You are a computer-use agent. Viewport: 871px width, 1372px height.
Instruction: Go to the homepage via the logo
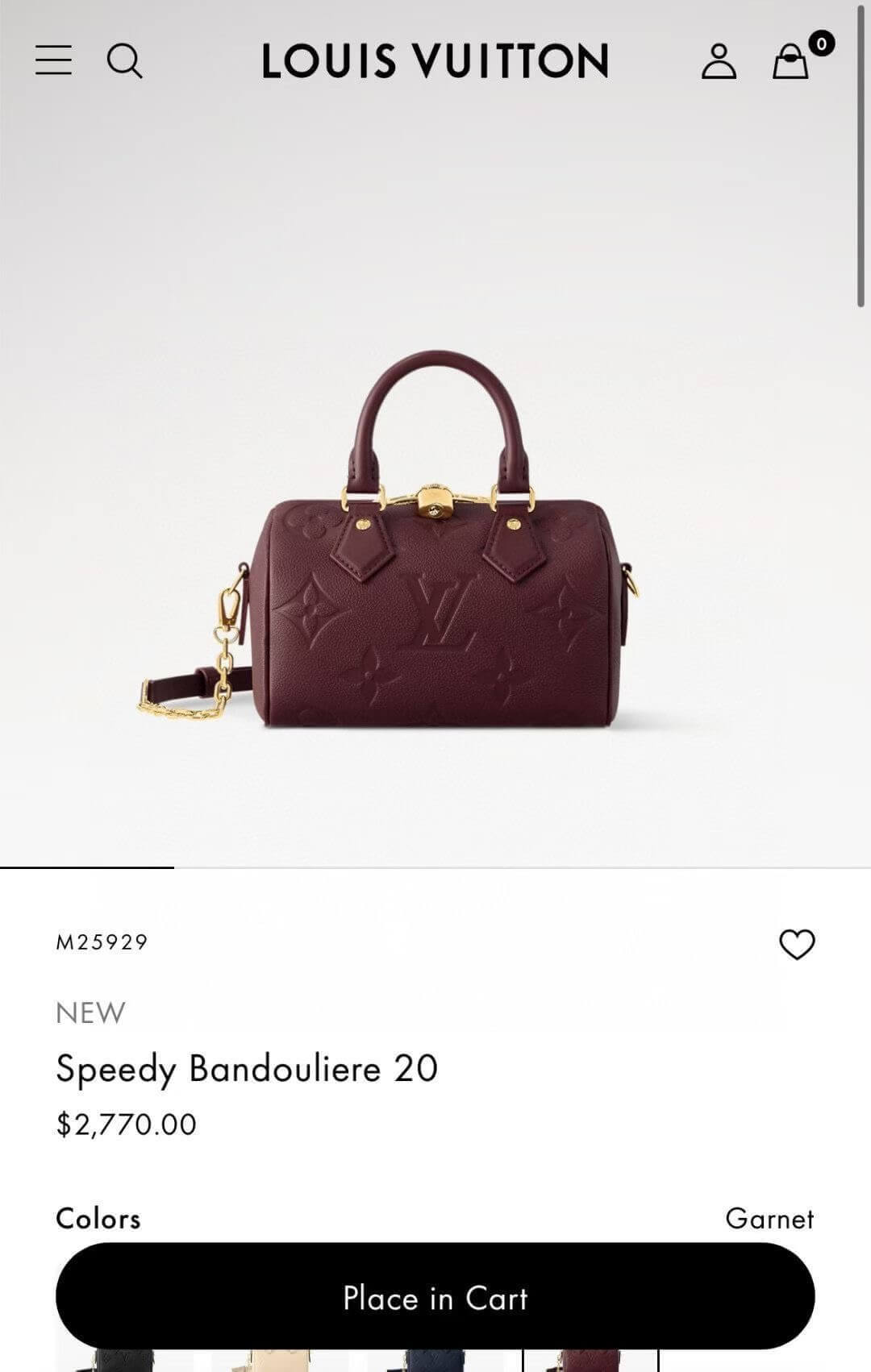point(435,61)
